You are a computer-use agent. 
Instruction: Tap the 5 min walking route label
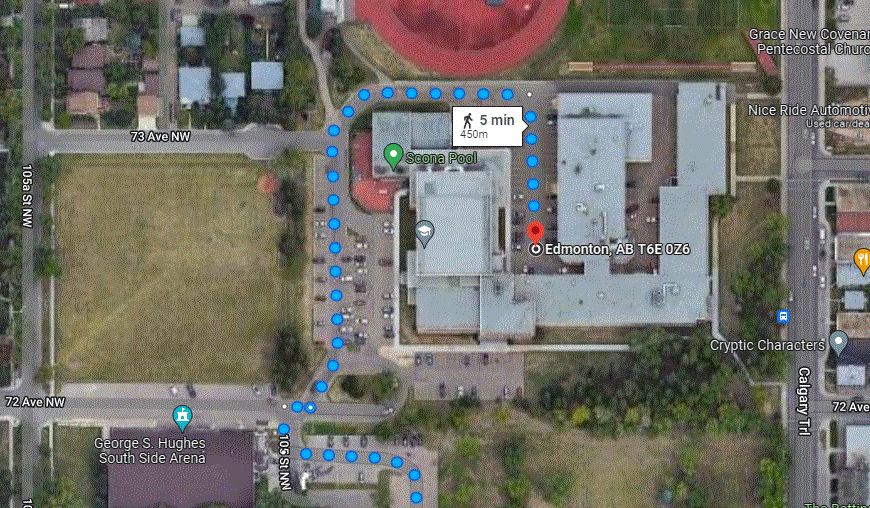tap(488, 125)
